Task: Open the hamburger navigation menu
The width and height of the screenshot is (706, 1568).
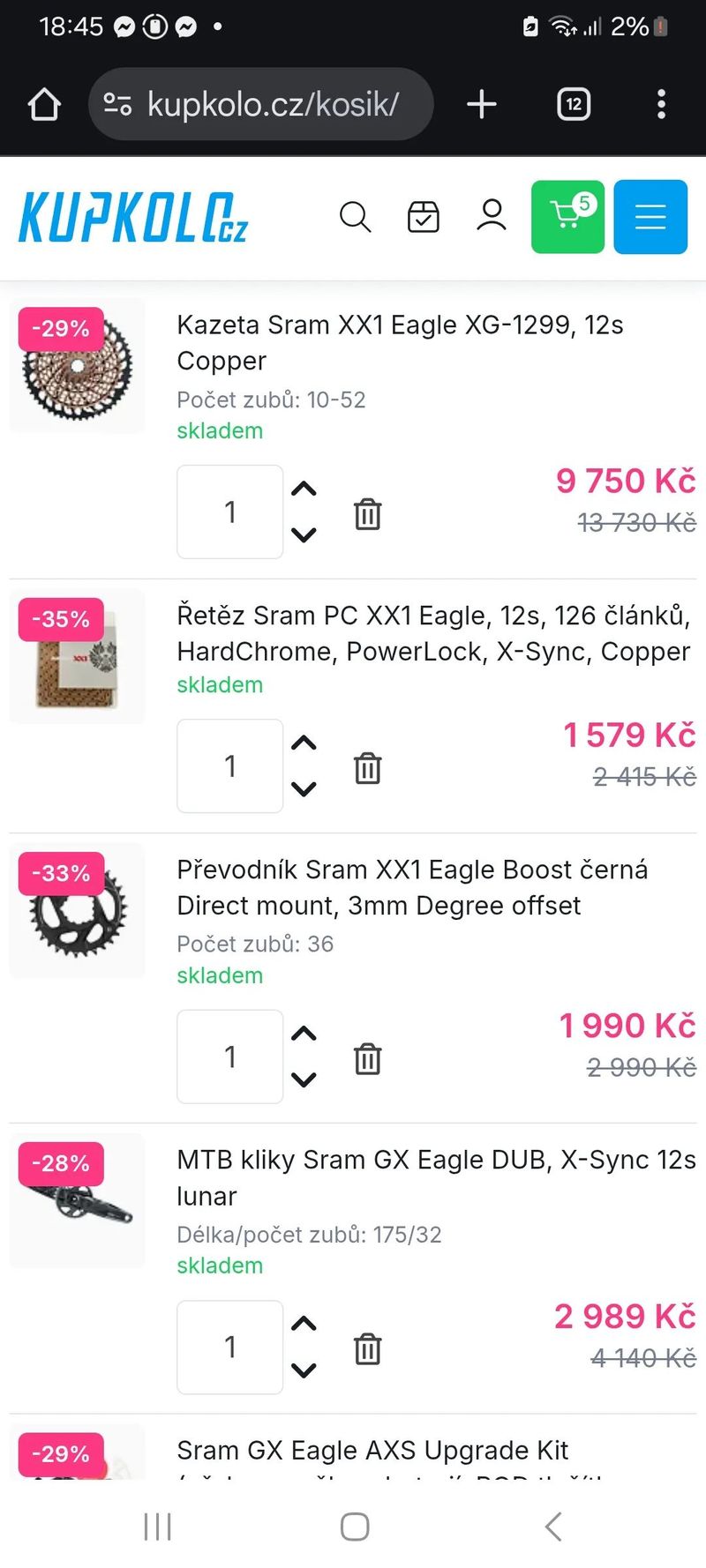Action: (650, 217)
